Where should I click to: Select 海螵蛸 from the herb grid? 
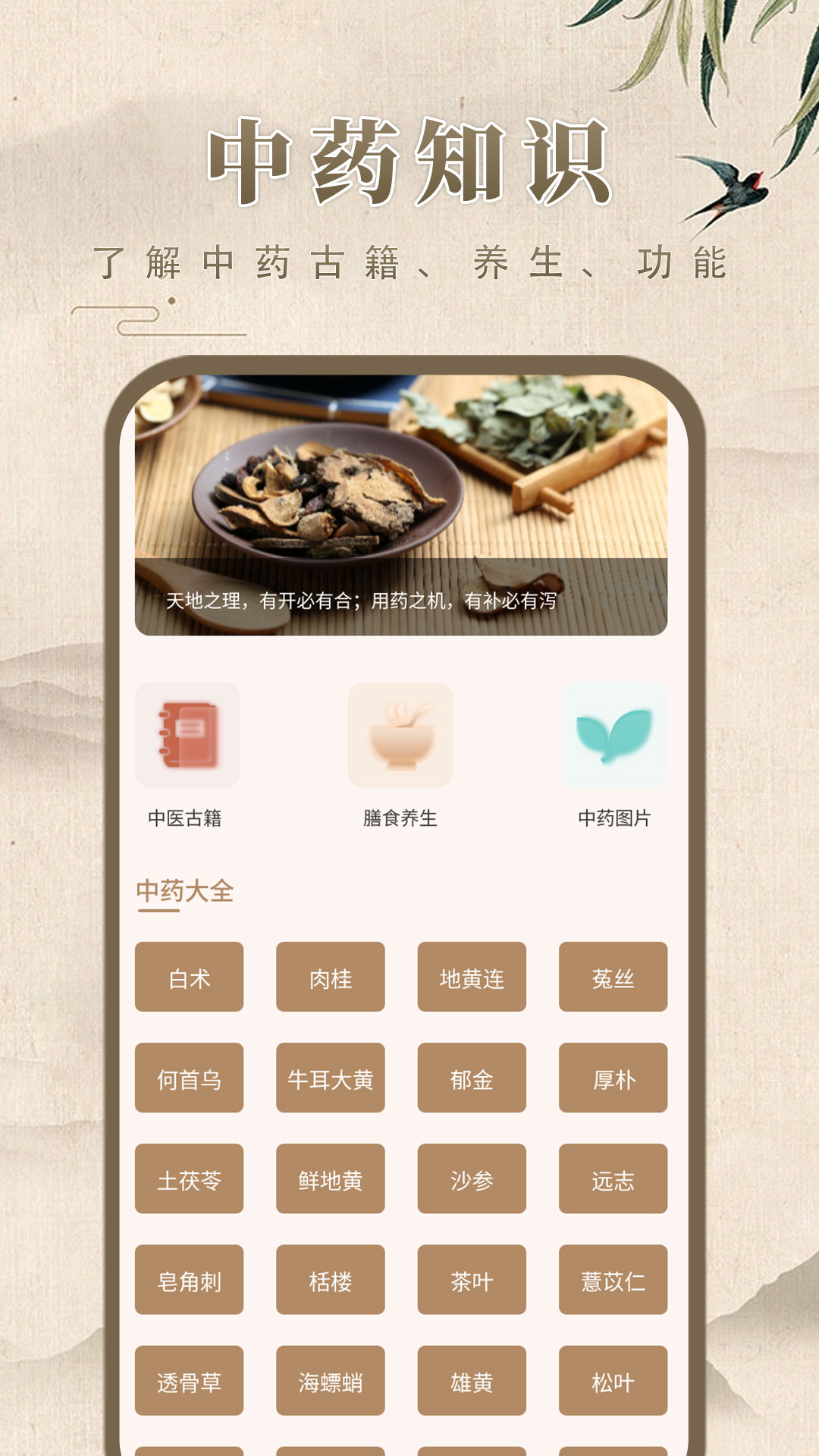tap(330, 1380)
